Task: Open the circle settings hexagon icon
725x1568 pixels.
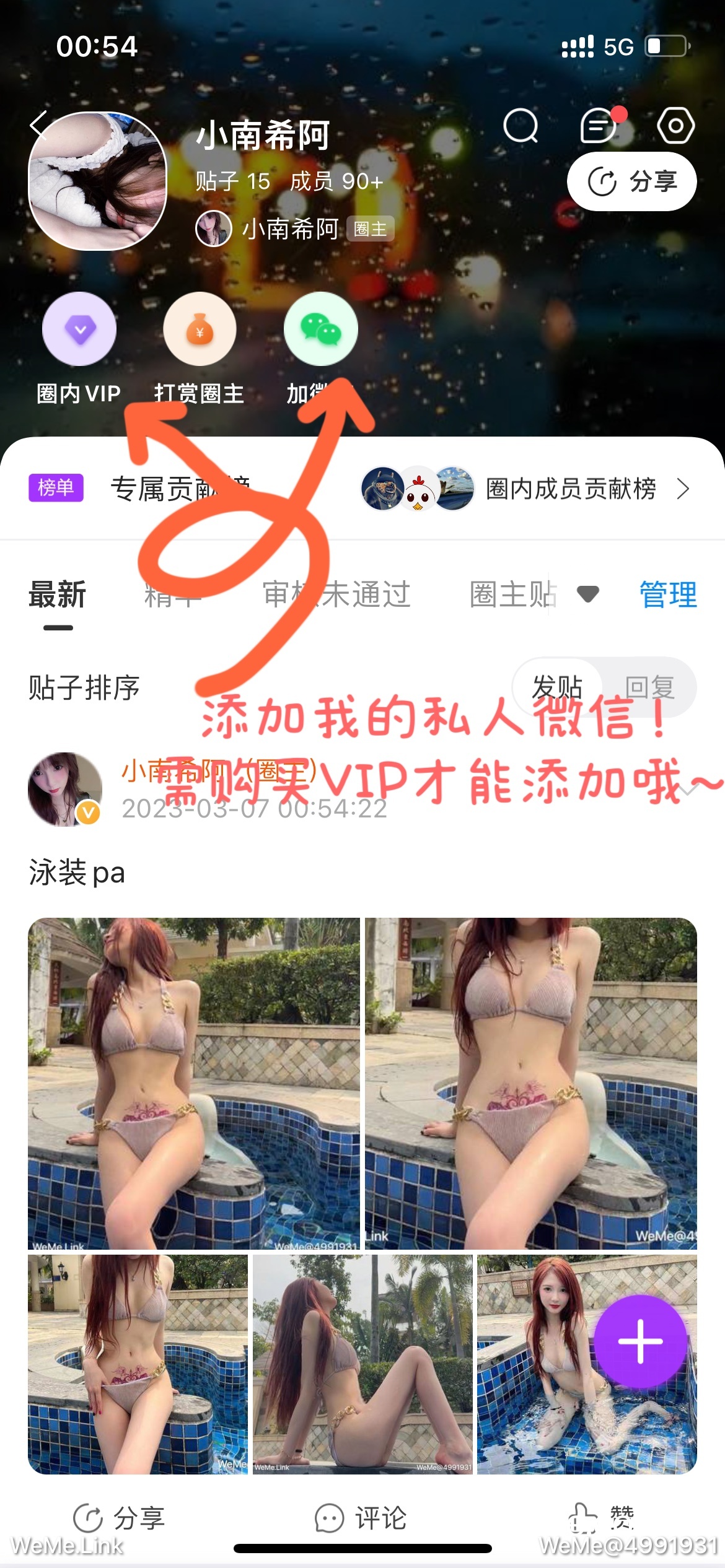Action: pyautogui.click(x=675, y=126)
